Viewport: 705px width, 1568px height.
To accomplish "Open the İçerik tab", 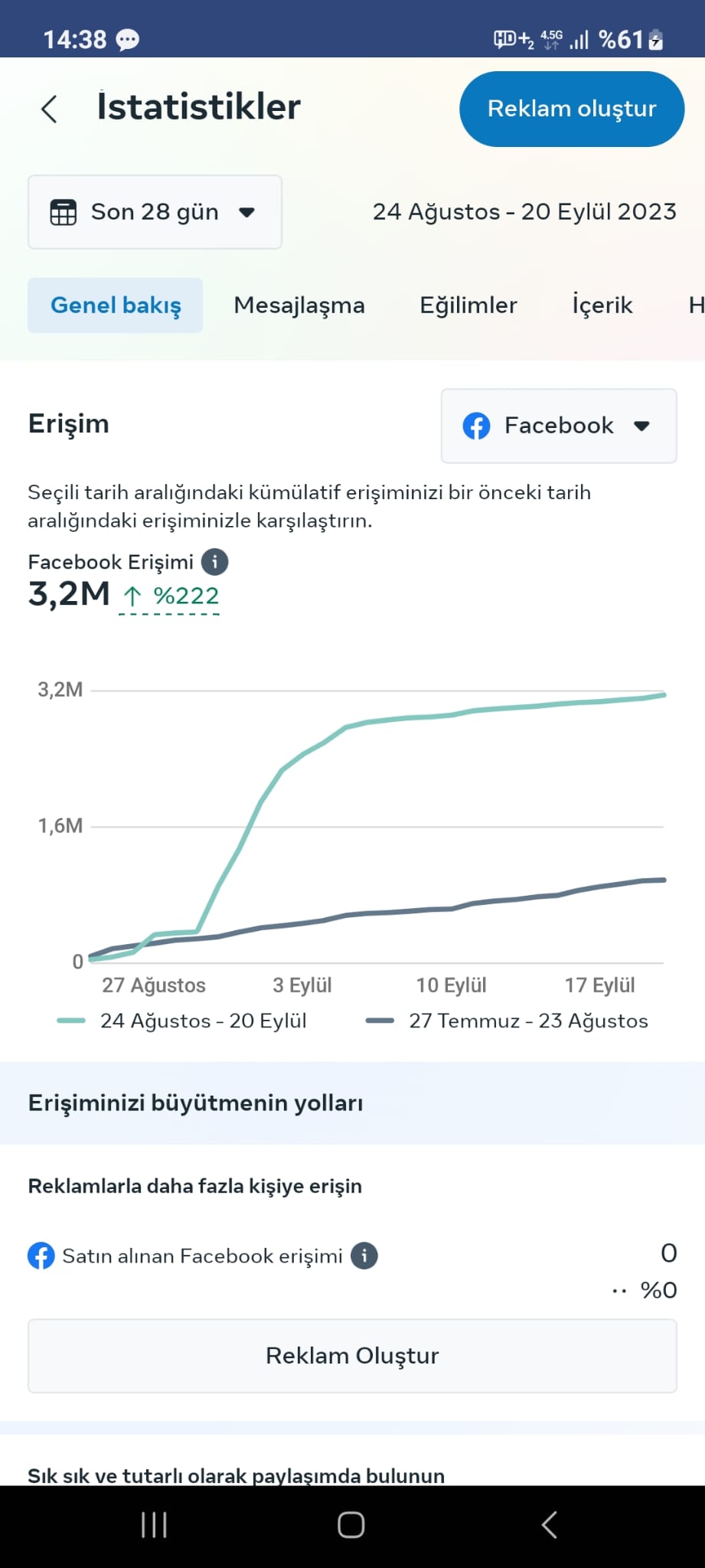I will tap(602, 305).
